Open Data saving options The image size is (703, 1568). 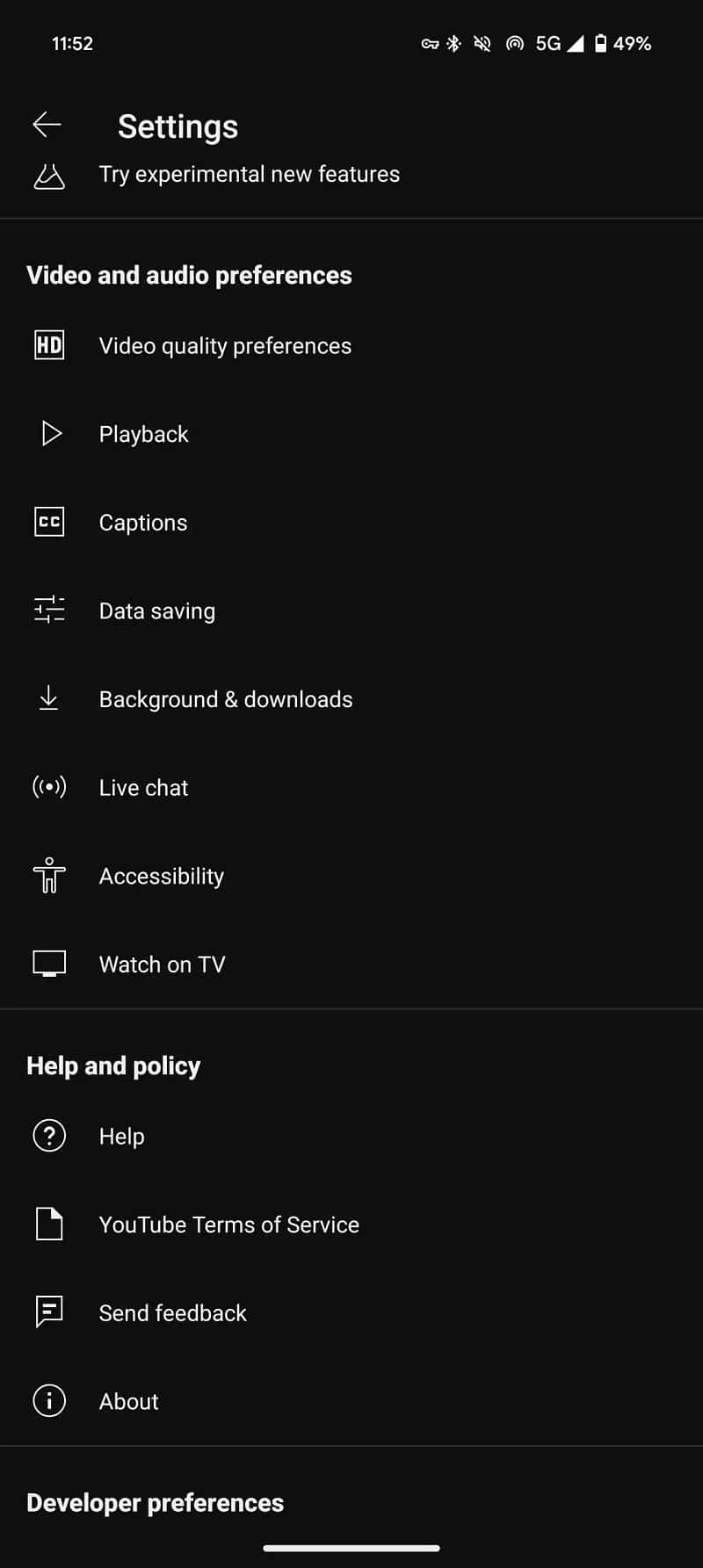351,611
